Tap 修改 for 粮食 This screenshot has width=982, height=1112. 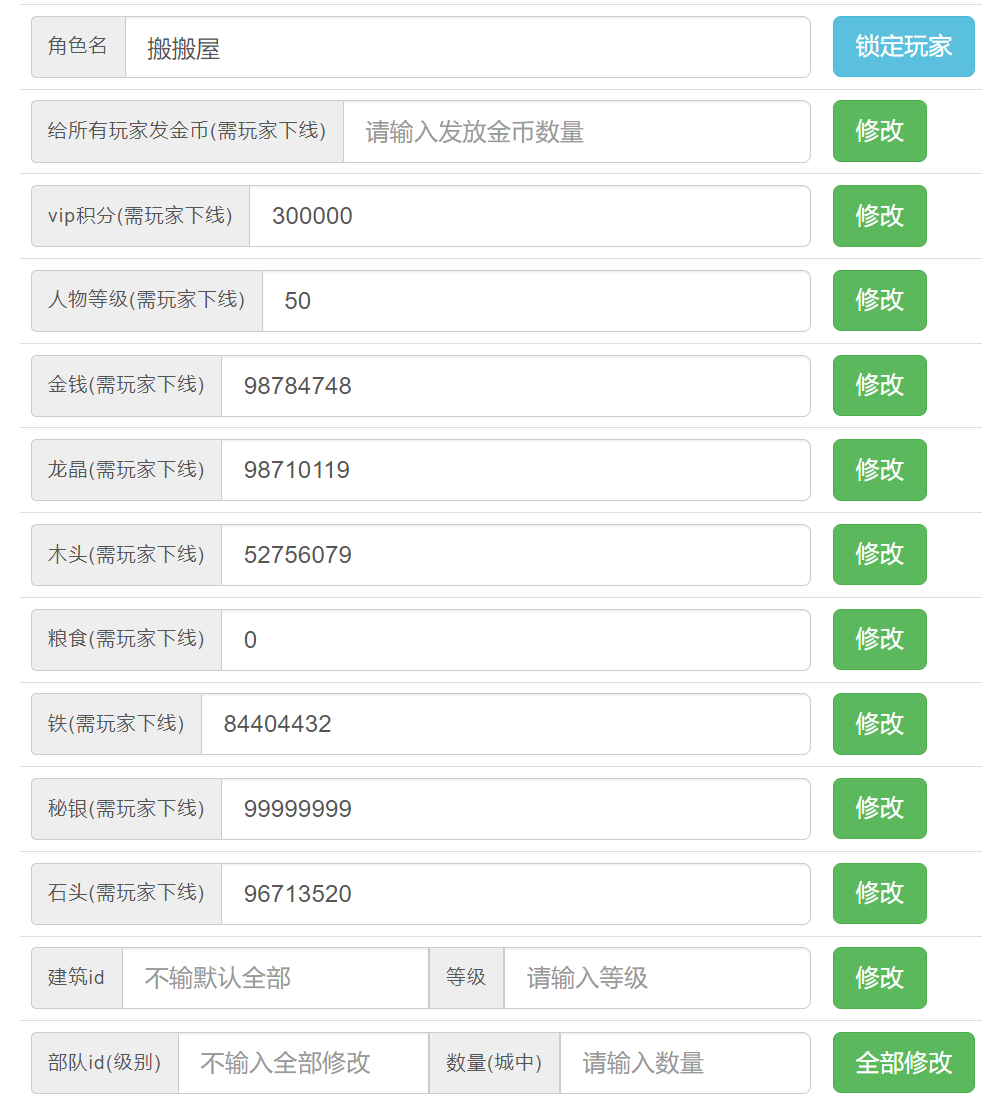point(879,639)
